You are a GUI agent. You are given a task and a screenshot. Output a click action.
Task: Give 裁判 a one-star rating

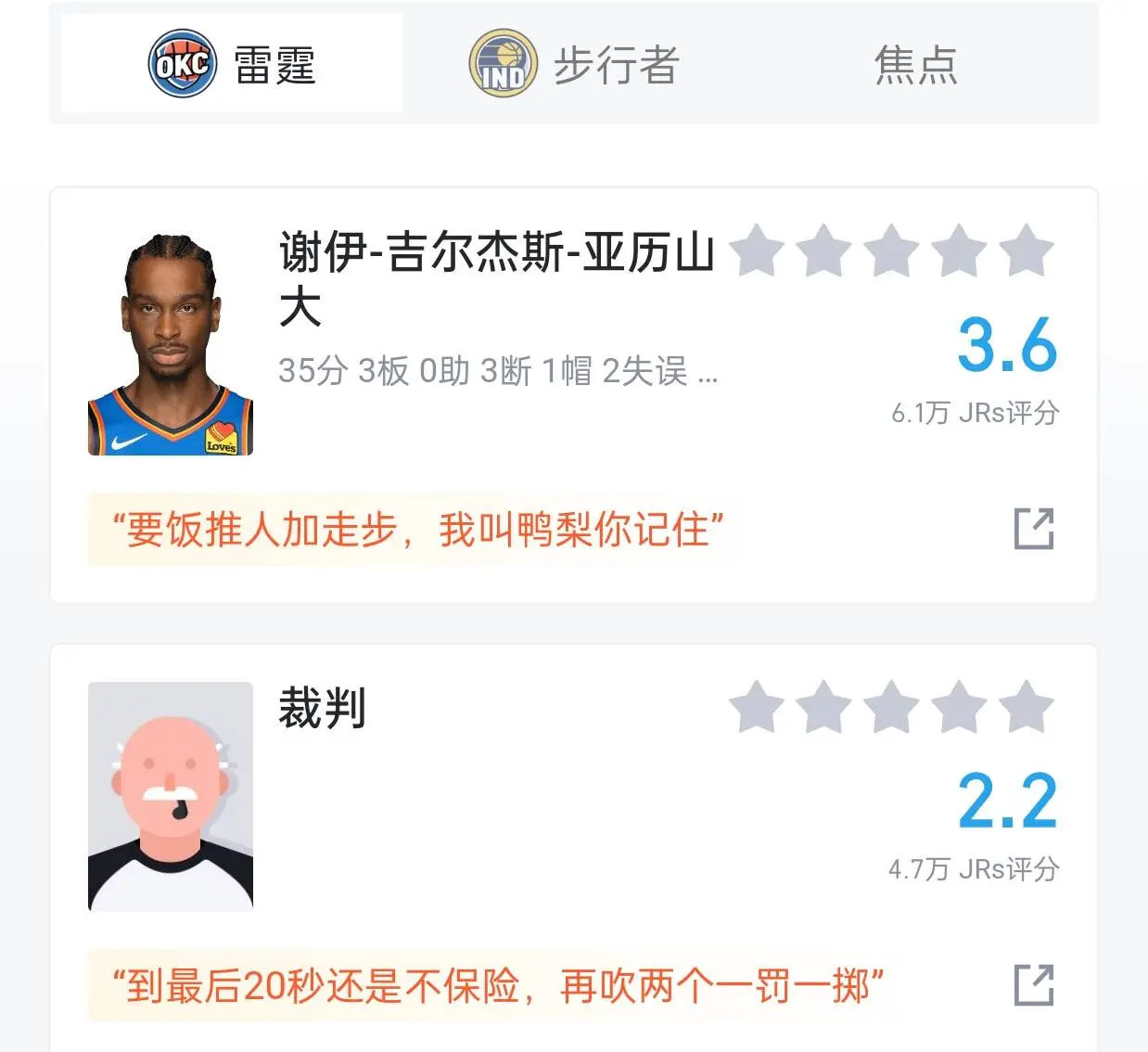[x=757, y=708]
